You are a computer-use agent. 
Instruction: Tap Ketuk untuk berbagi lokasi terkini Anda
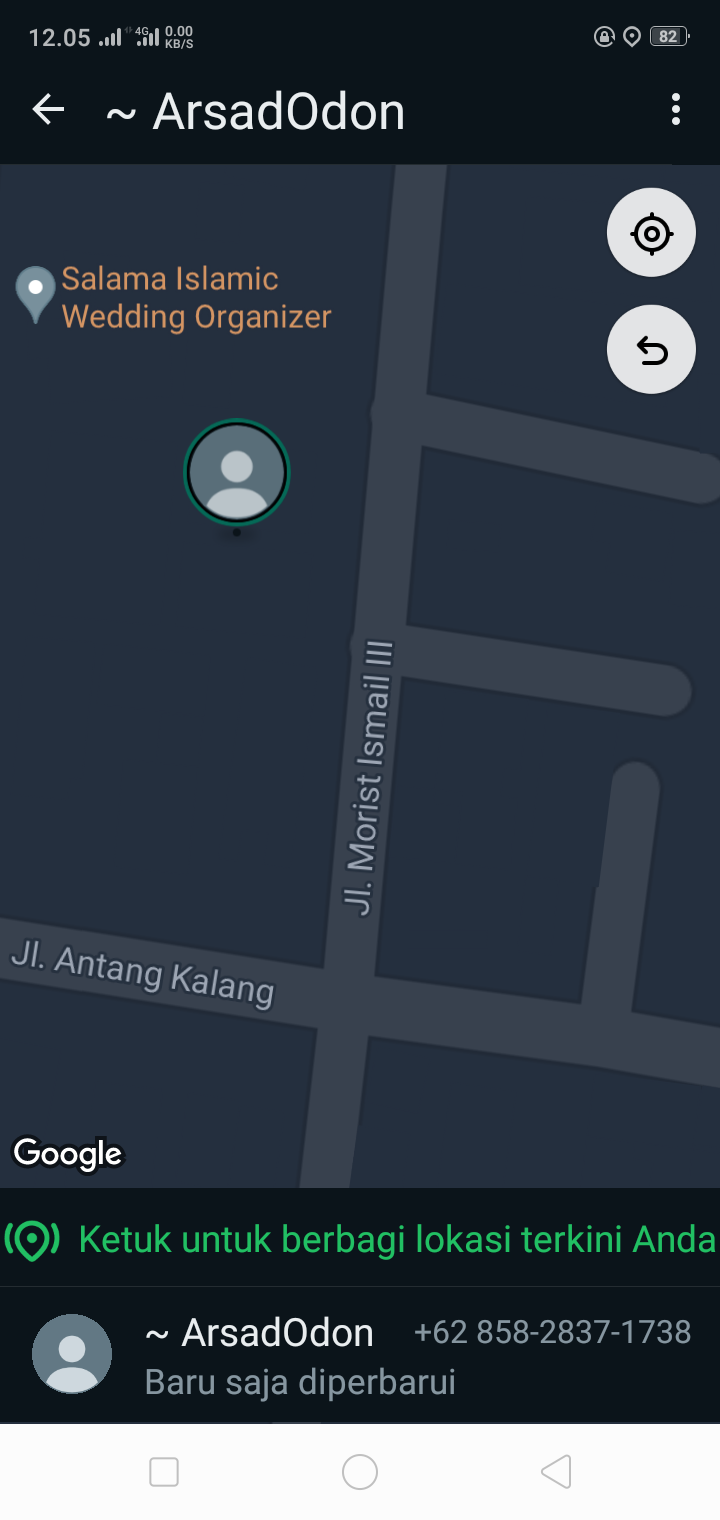pos(360,1240)
